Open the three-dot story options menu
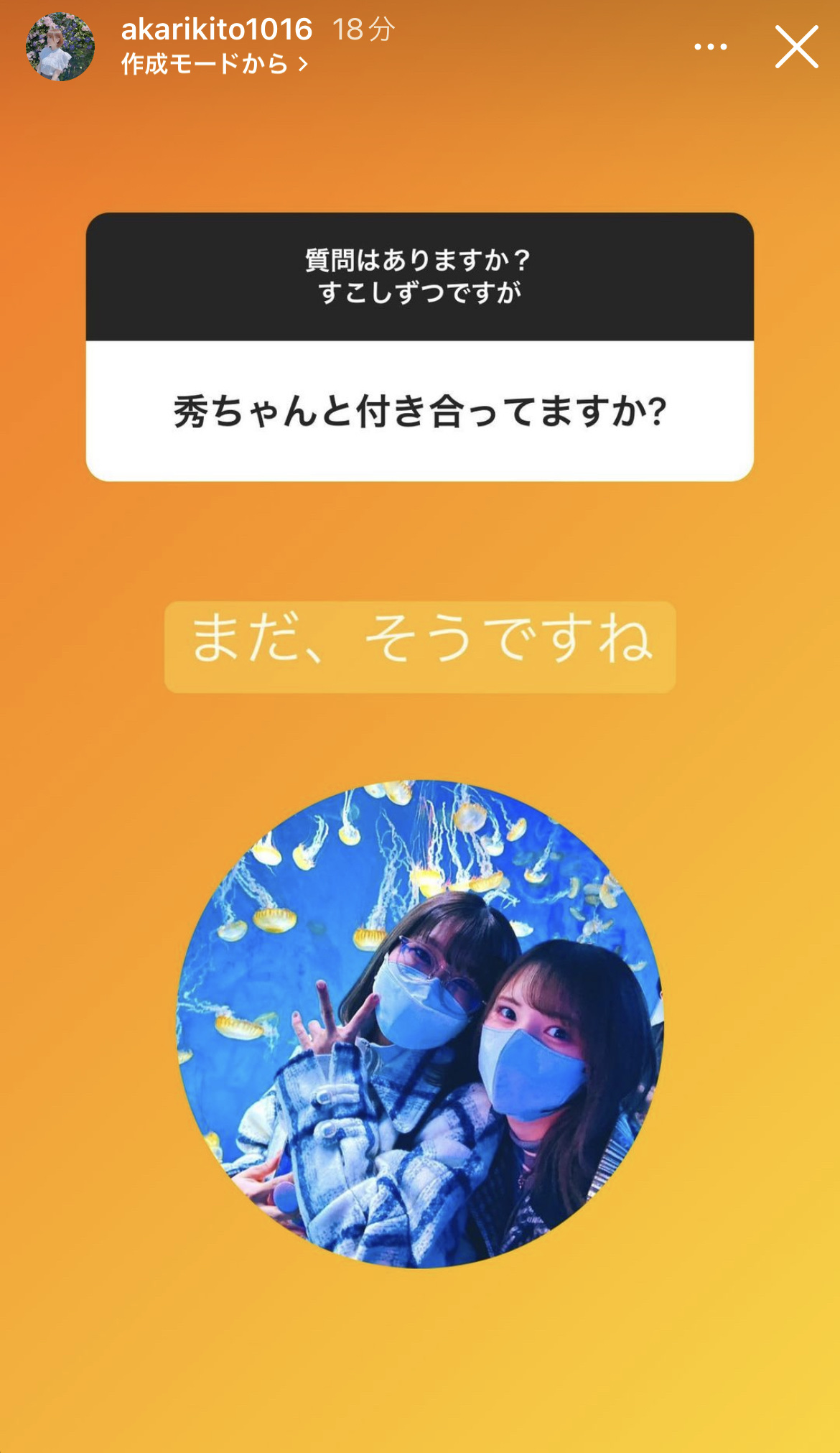 (x=710, y=47)
